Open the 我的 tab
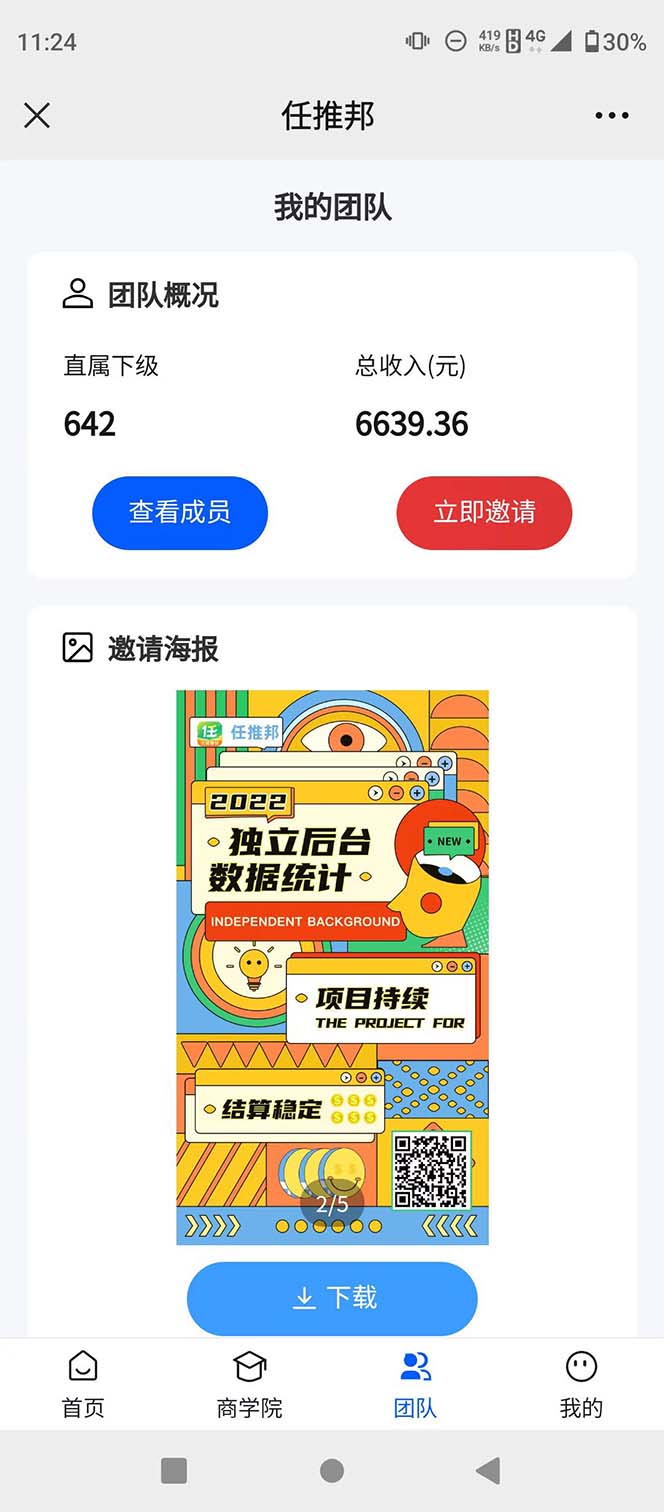Screen dimensions: 664x1512 pos(581,1384)
